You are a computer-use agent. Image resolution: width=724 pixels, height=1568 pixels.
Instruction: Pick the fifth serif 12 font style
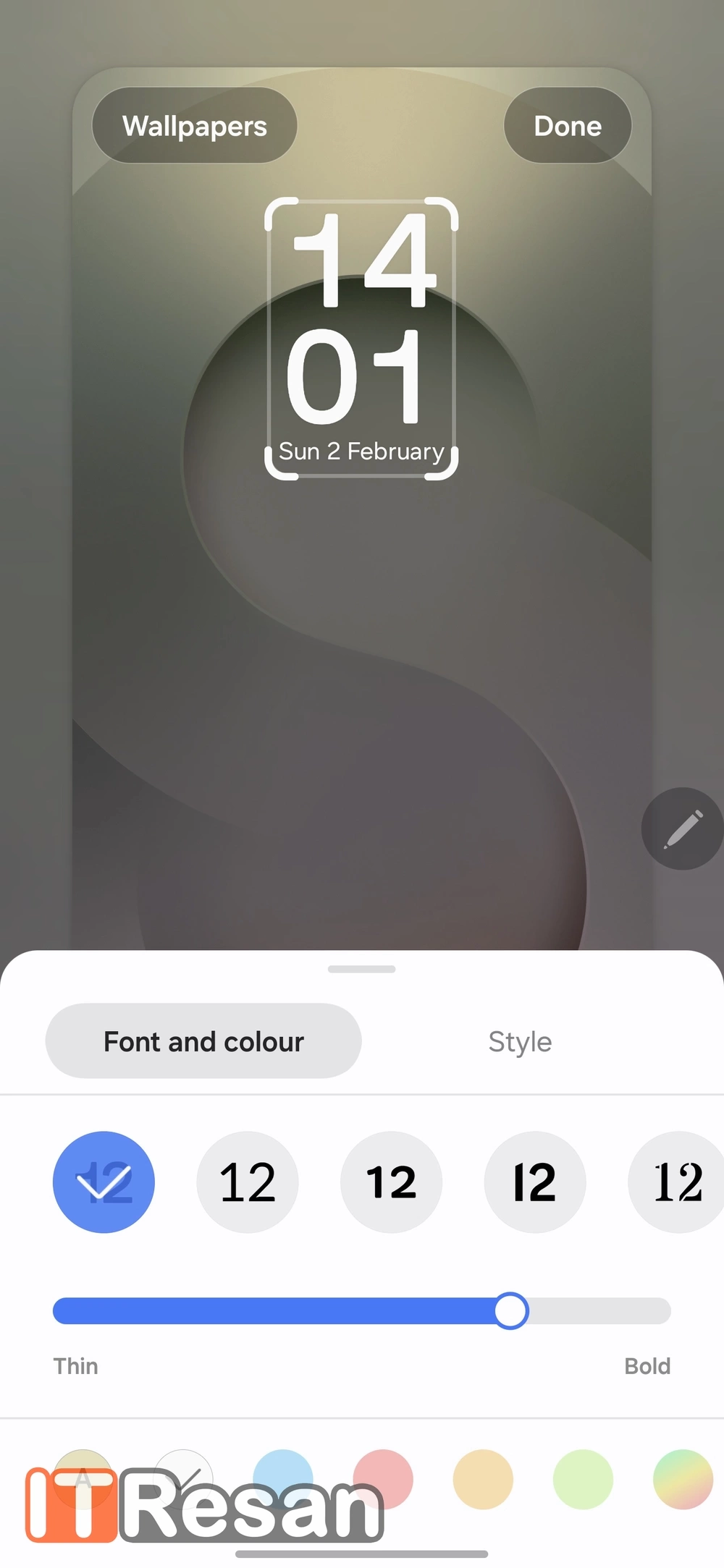click(x=677, y=1182)
